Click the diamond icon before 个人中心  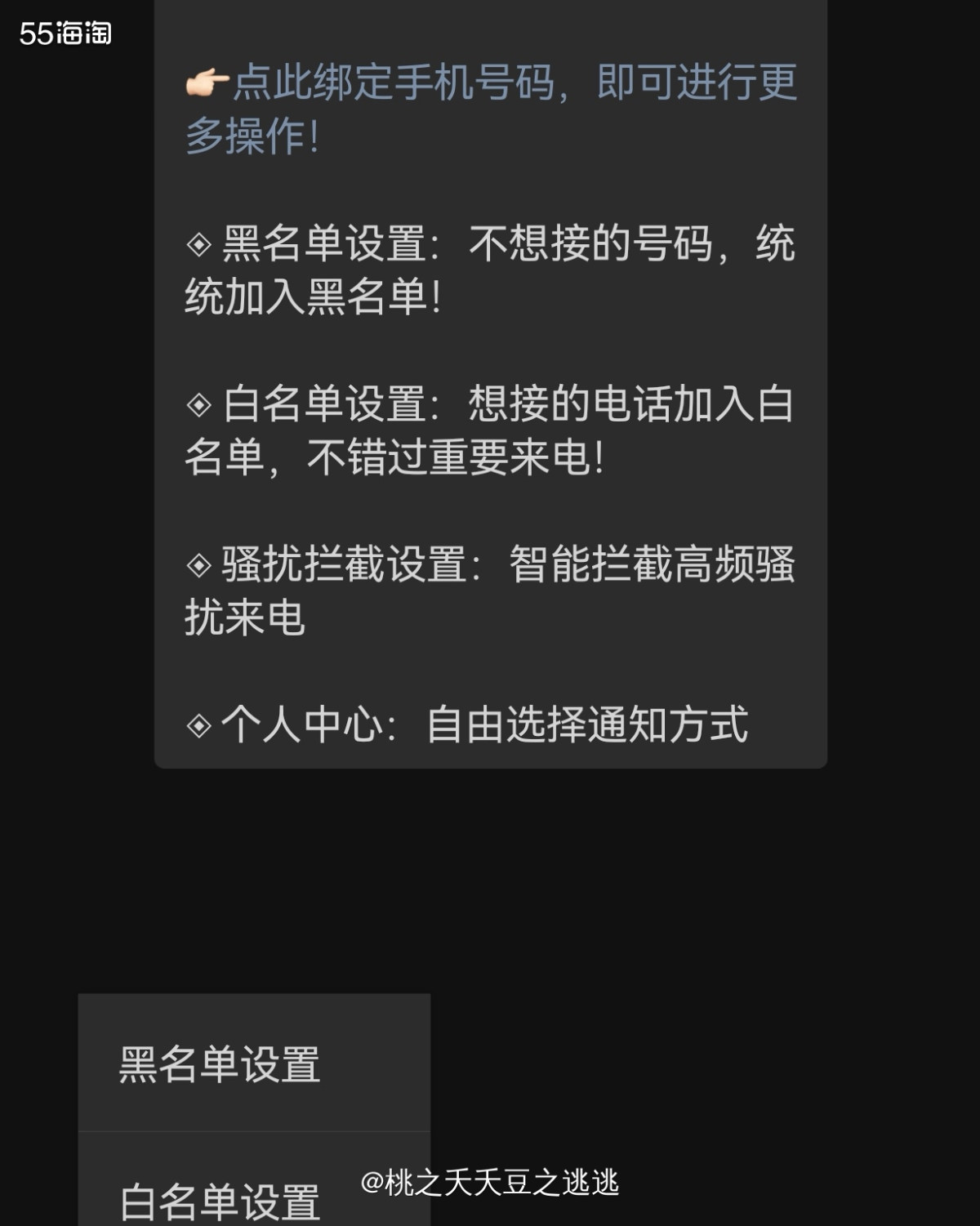point(198,722)
